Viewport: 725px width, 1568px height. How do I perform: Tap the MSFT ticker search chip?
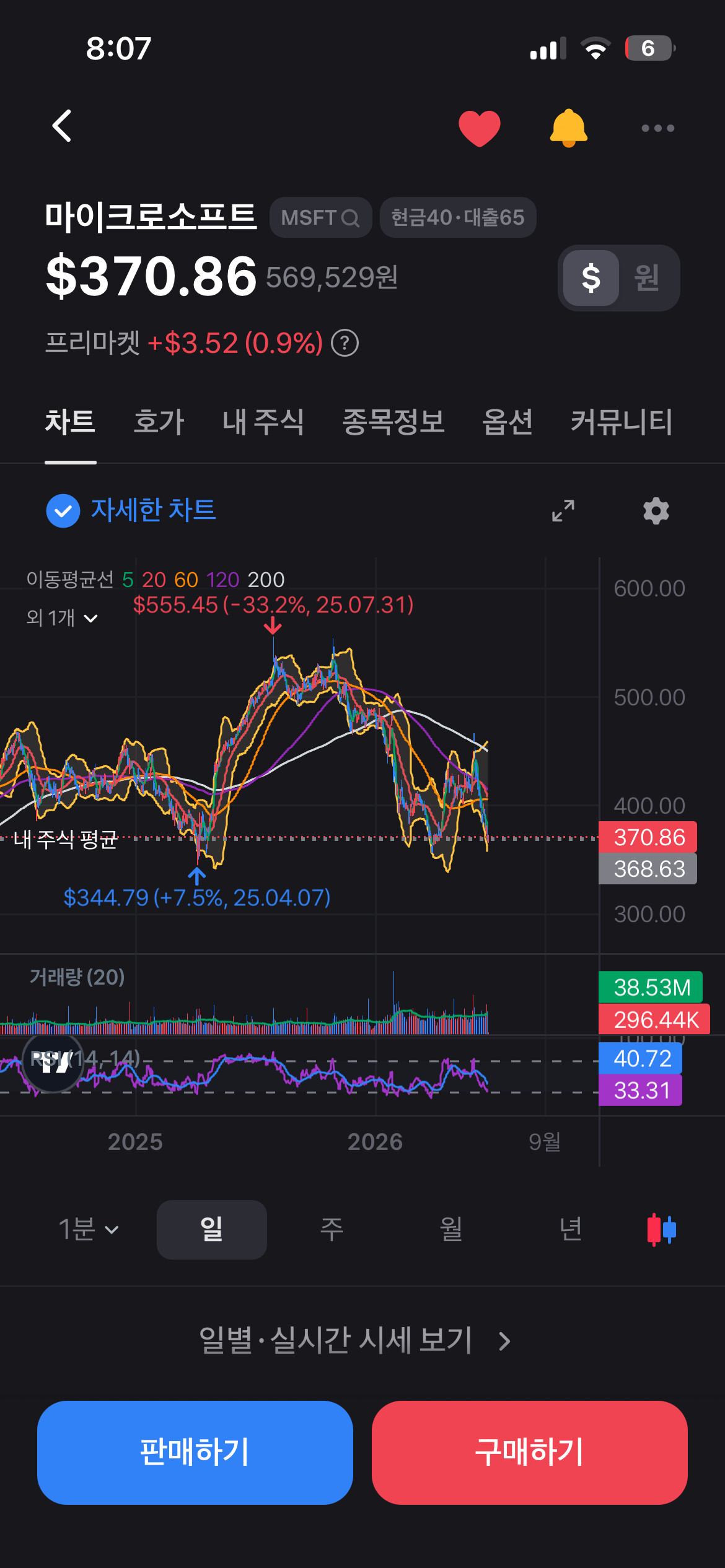pos(320,217)
